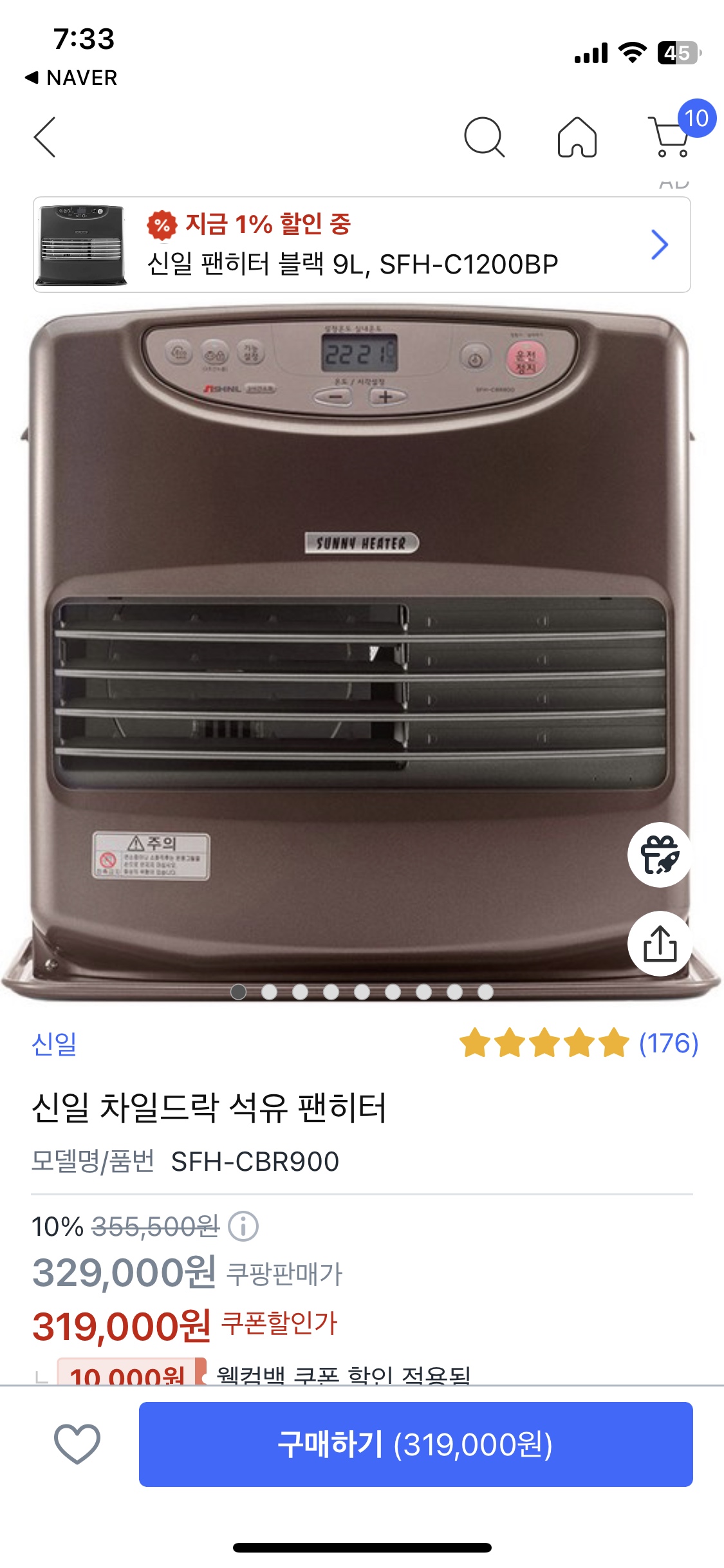View the main heater product image

pos(360,650)
